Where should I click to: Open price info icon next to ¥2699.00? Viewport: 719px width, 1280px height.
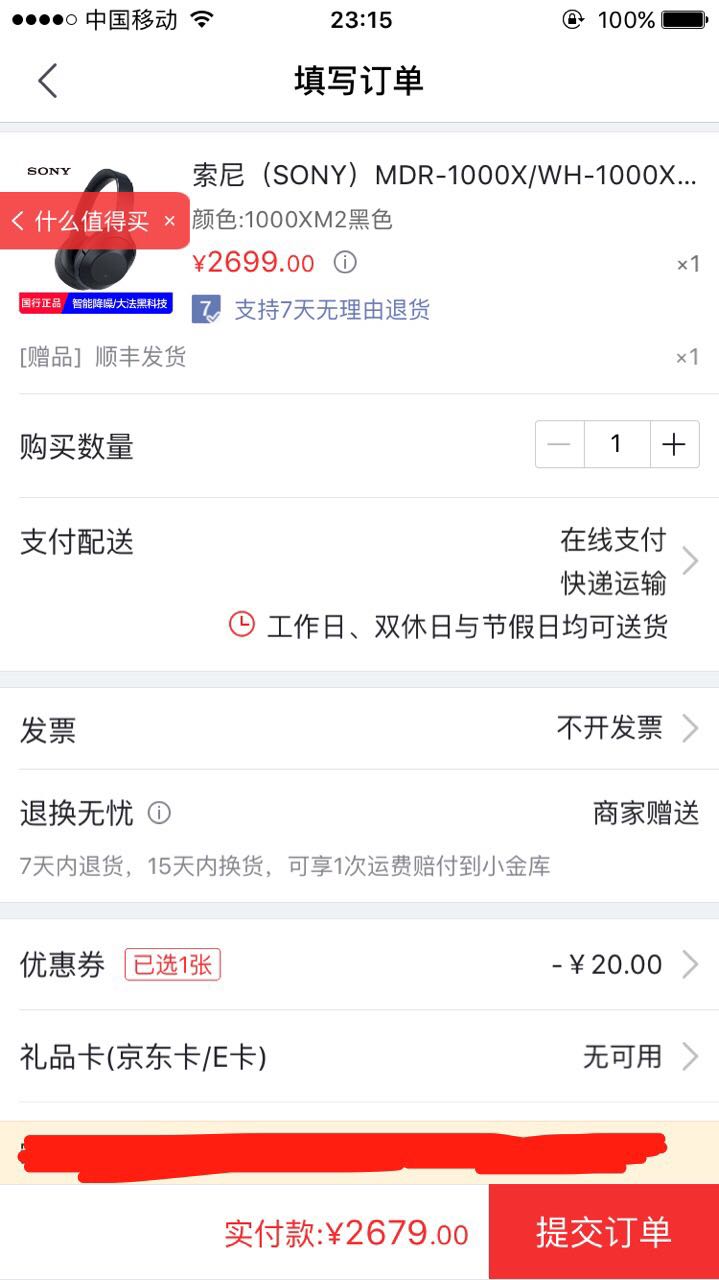(x=345, y=263)
